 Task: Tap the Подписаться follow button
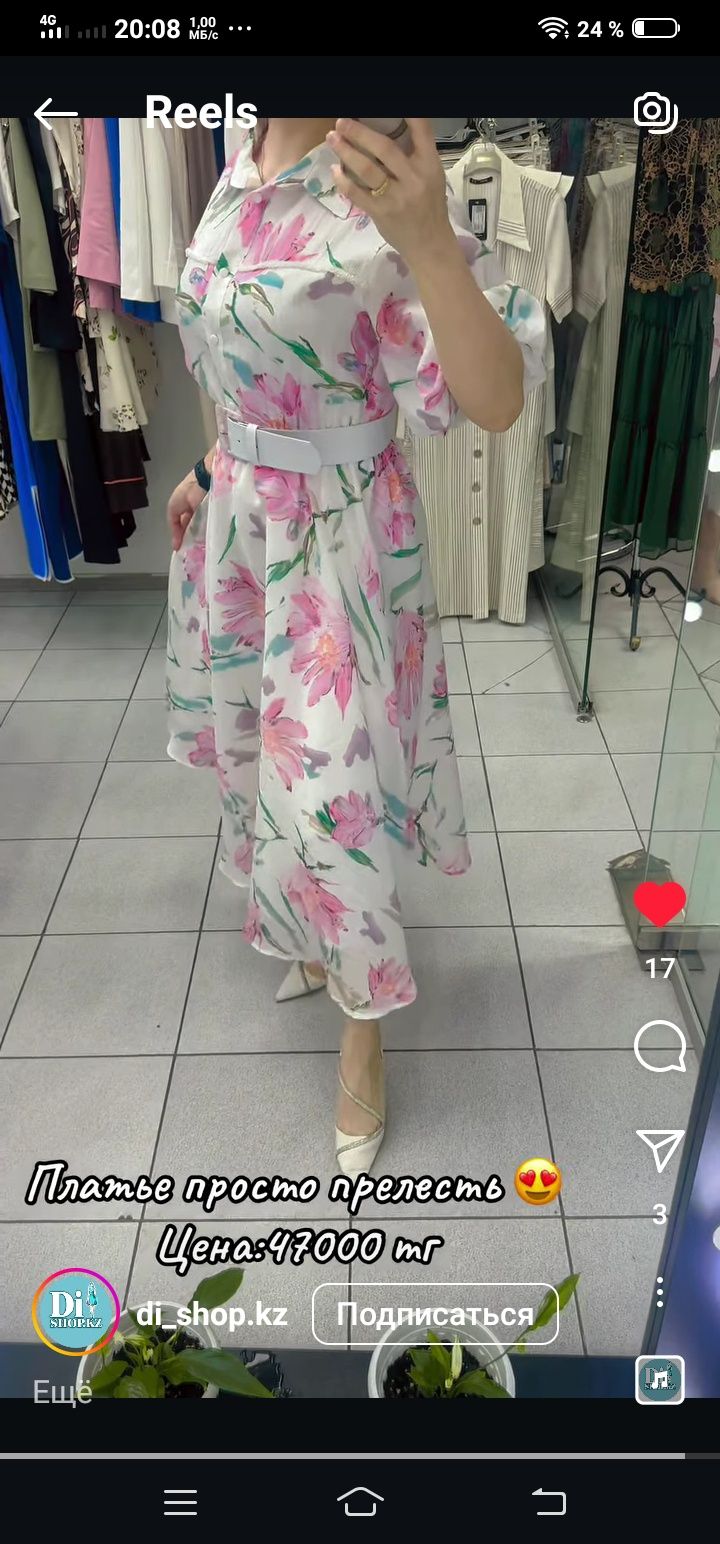coord(435,1314)
